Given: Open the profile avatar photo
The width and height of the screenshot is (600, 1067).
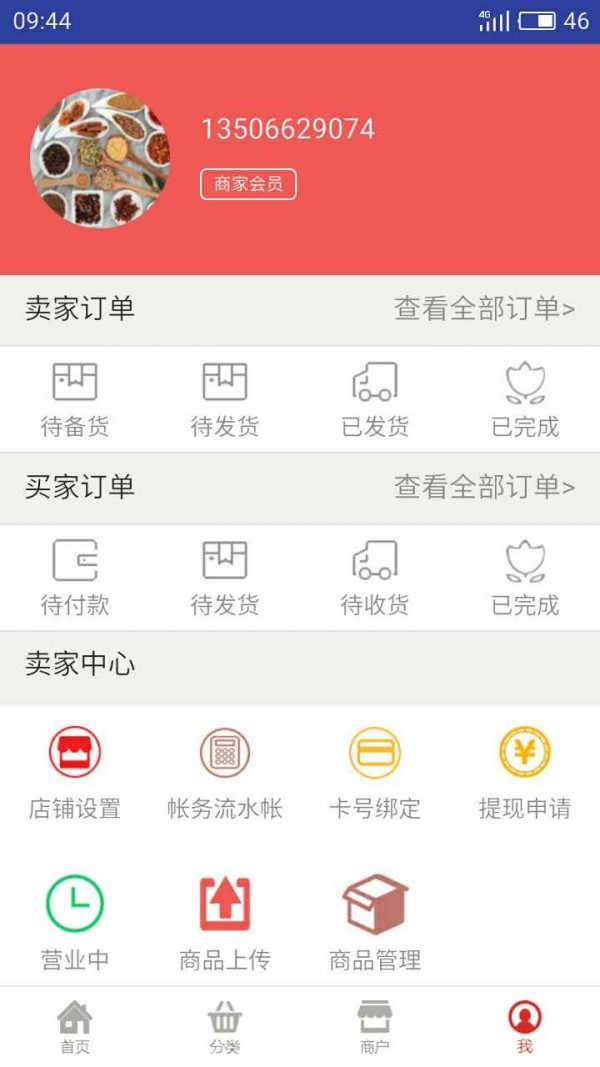Looking at the screenshot, I should coord(100,159).
